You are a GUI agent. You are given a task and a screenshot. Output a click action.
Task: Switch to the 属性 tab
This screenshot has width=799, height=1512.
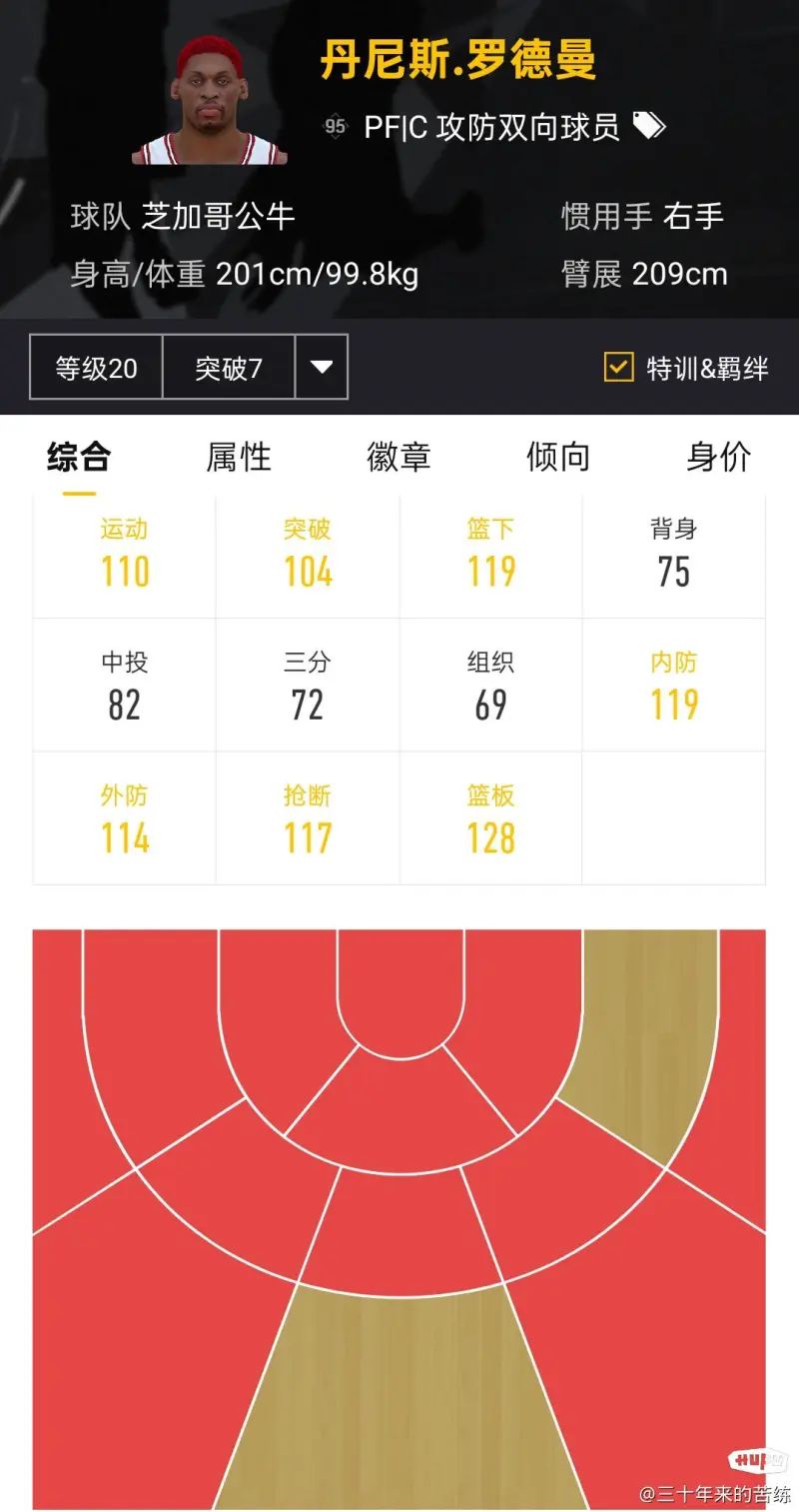239,457
